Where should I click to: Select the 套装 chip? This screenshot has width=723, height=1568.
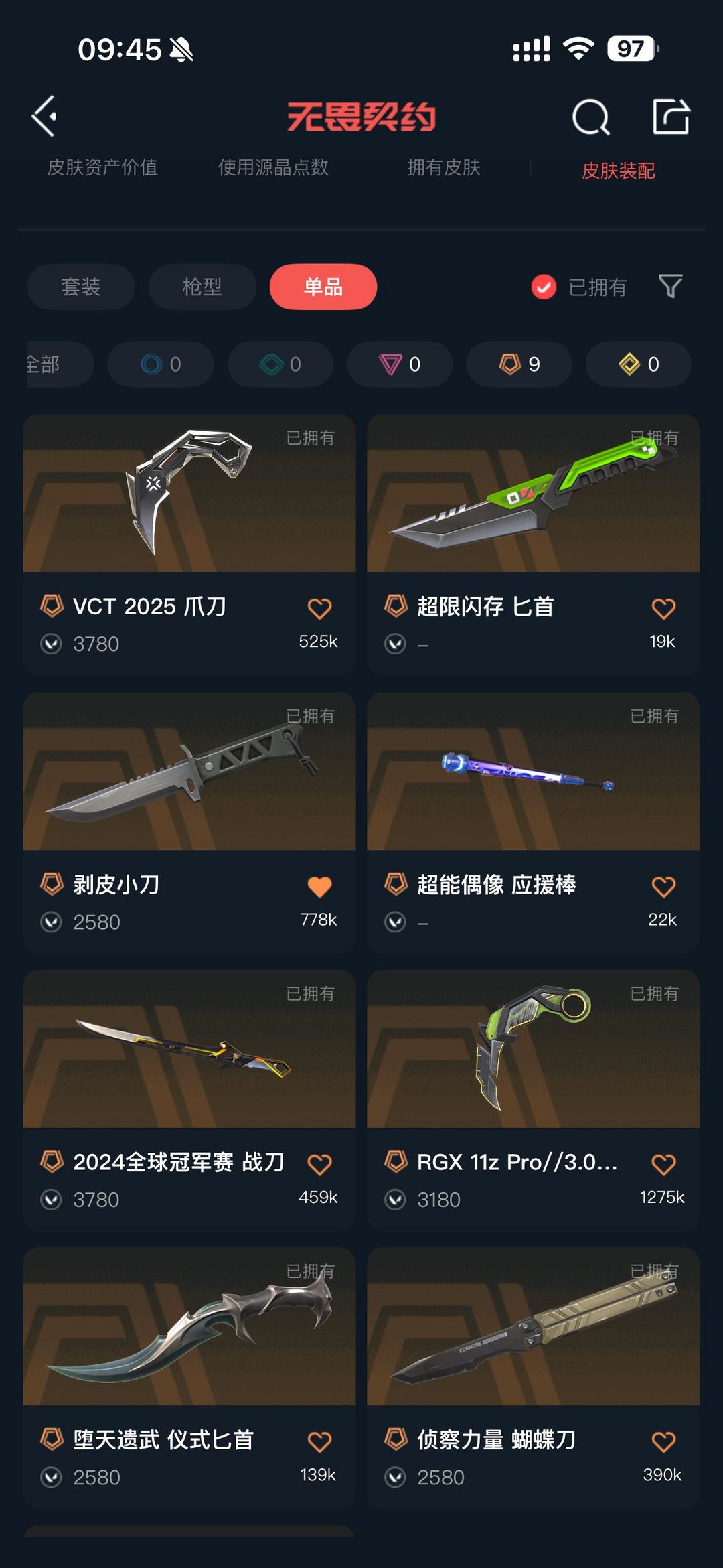pyautogui.click(x=81, y=287)
